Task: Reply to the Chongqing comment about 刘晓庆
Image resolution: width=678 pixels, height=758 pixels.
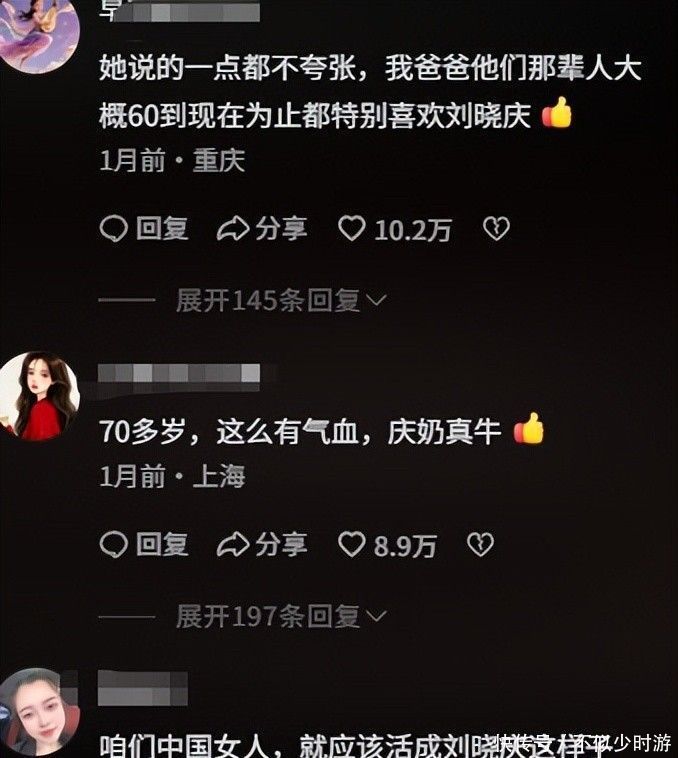Action: (x=144, y=230)
